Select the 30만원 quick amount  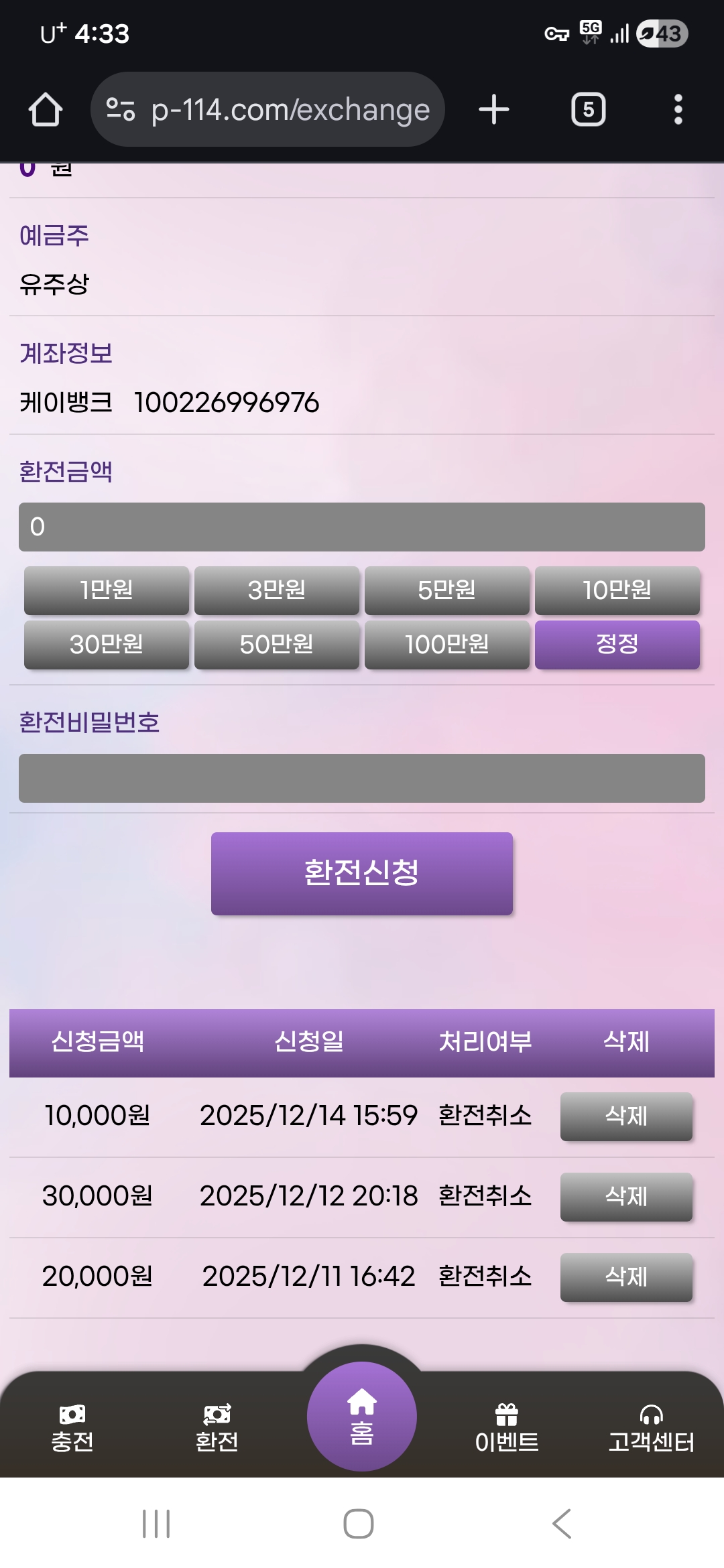(107, 645)
